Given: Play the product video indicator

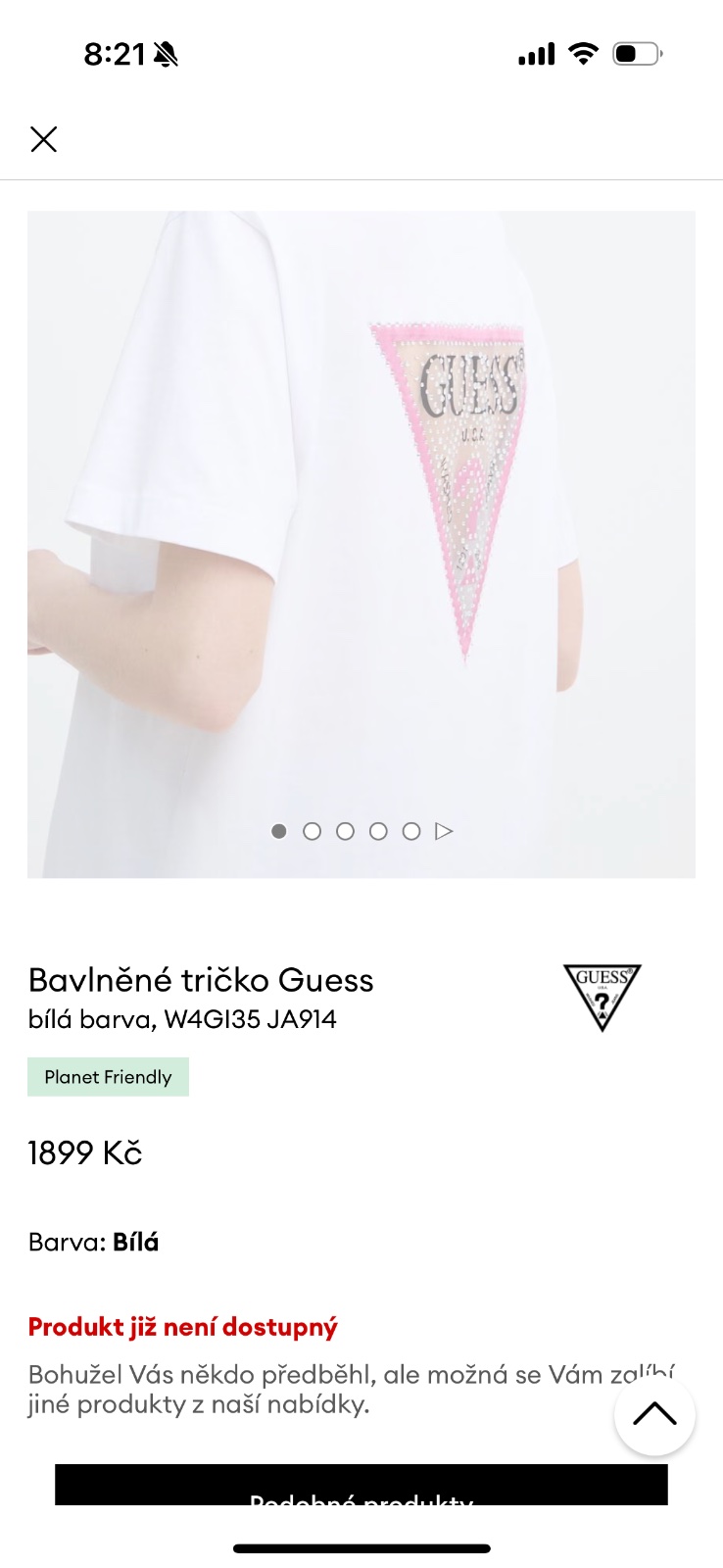Looking at the screenshot, I should tap(445, 831).
